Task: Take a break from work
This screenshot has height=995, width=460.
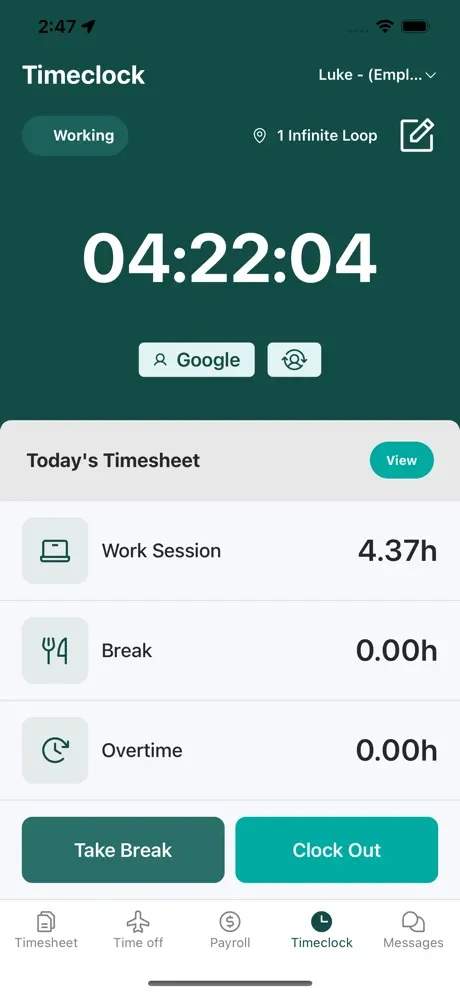Action: 123,850
